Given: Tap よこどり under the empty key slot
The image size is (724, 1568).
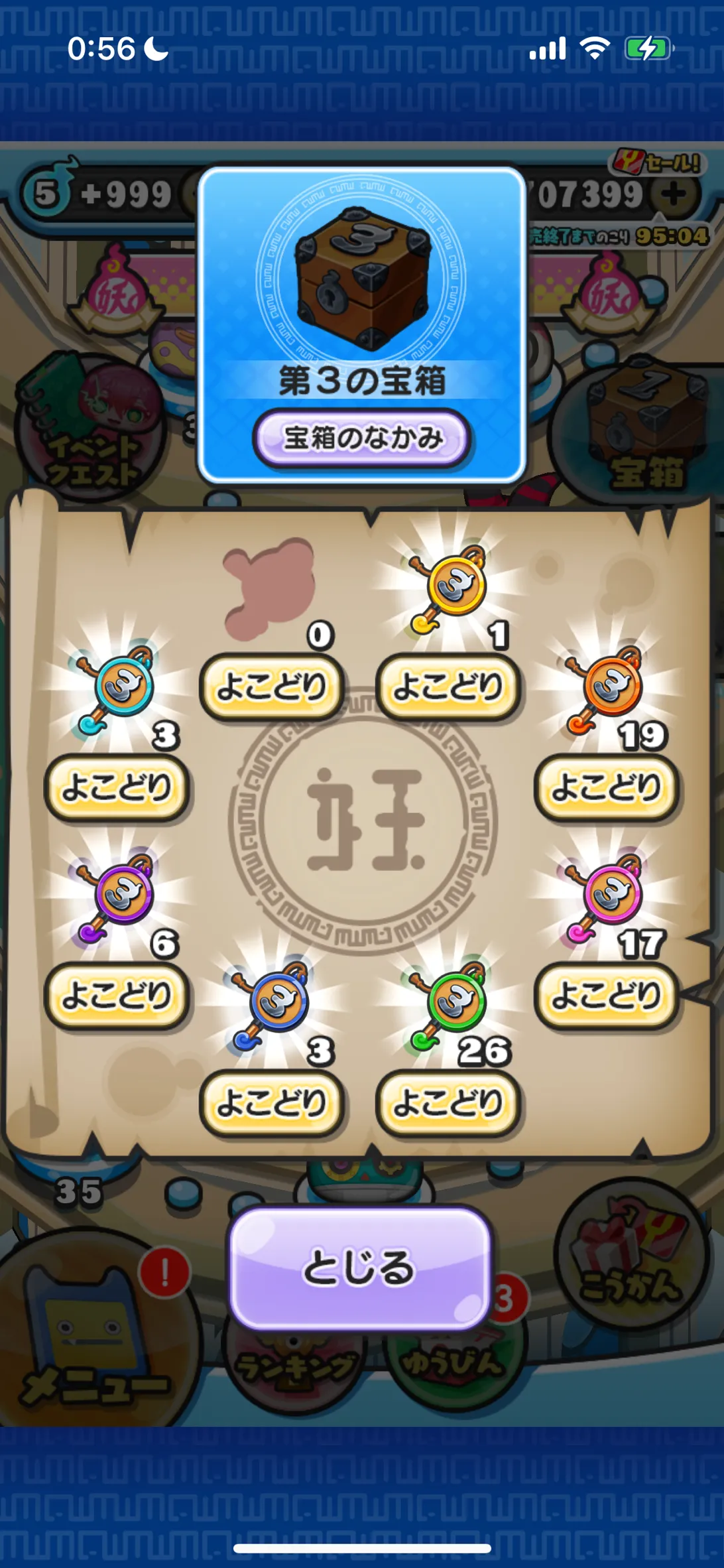Looking at the screenshot, I should tap(272, 687).
